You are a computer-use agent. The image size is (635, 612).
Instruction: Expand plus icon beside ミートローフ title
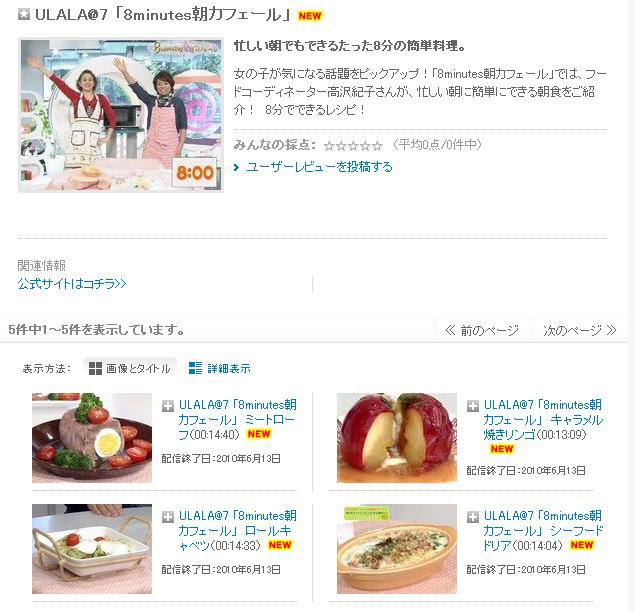(168, 406)
